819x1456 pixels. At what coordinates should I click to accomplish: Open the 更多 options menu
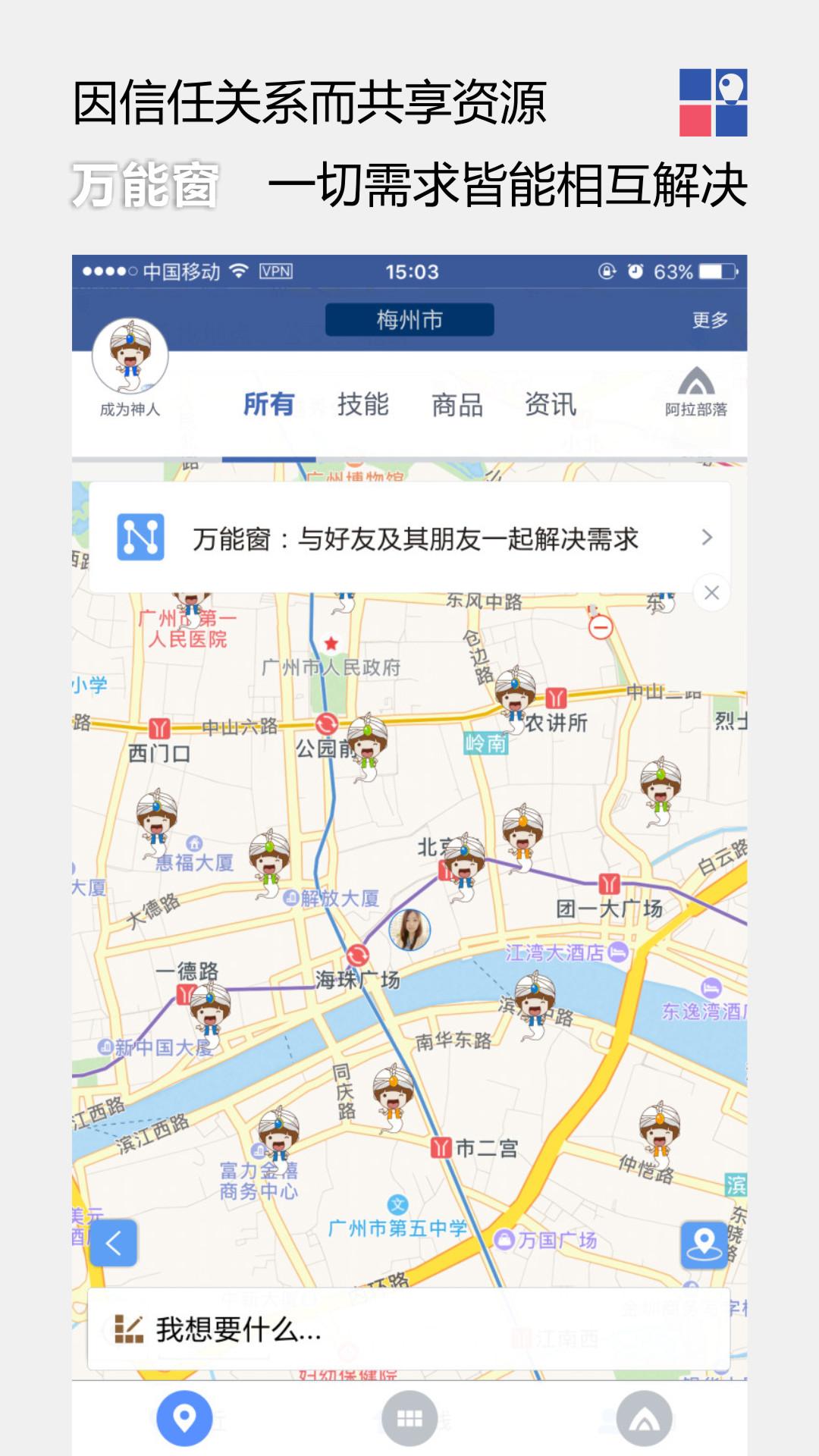tap(708, 319)
